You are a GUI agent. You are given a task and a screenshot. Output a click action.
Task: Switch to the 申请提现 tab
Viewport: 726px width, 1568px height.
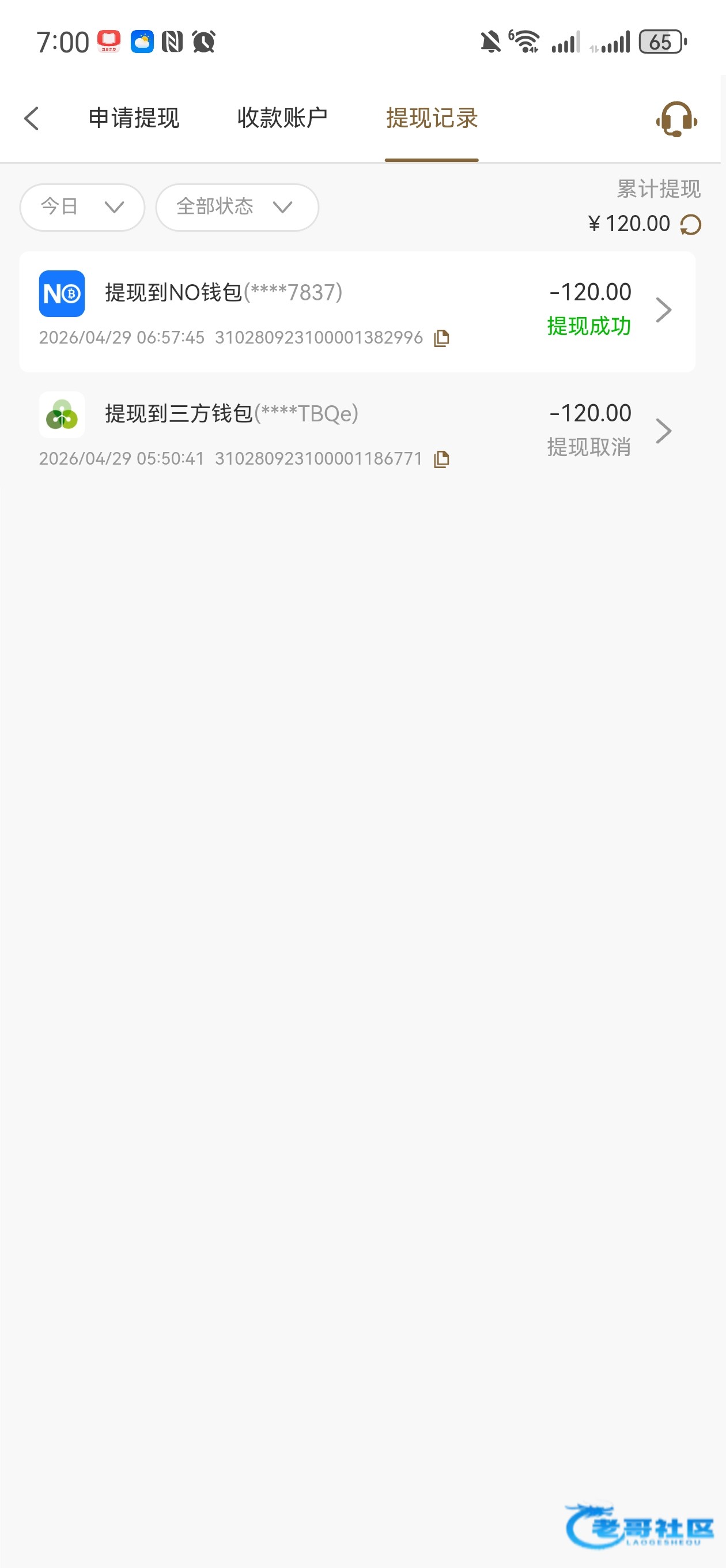pos(134,118)
